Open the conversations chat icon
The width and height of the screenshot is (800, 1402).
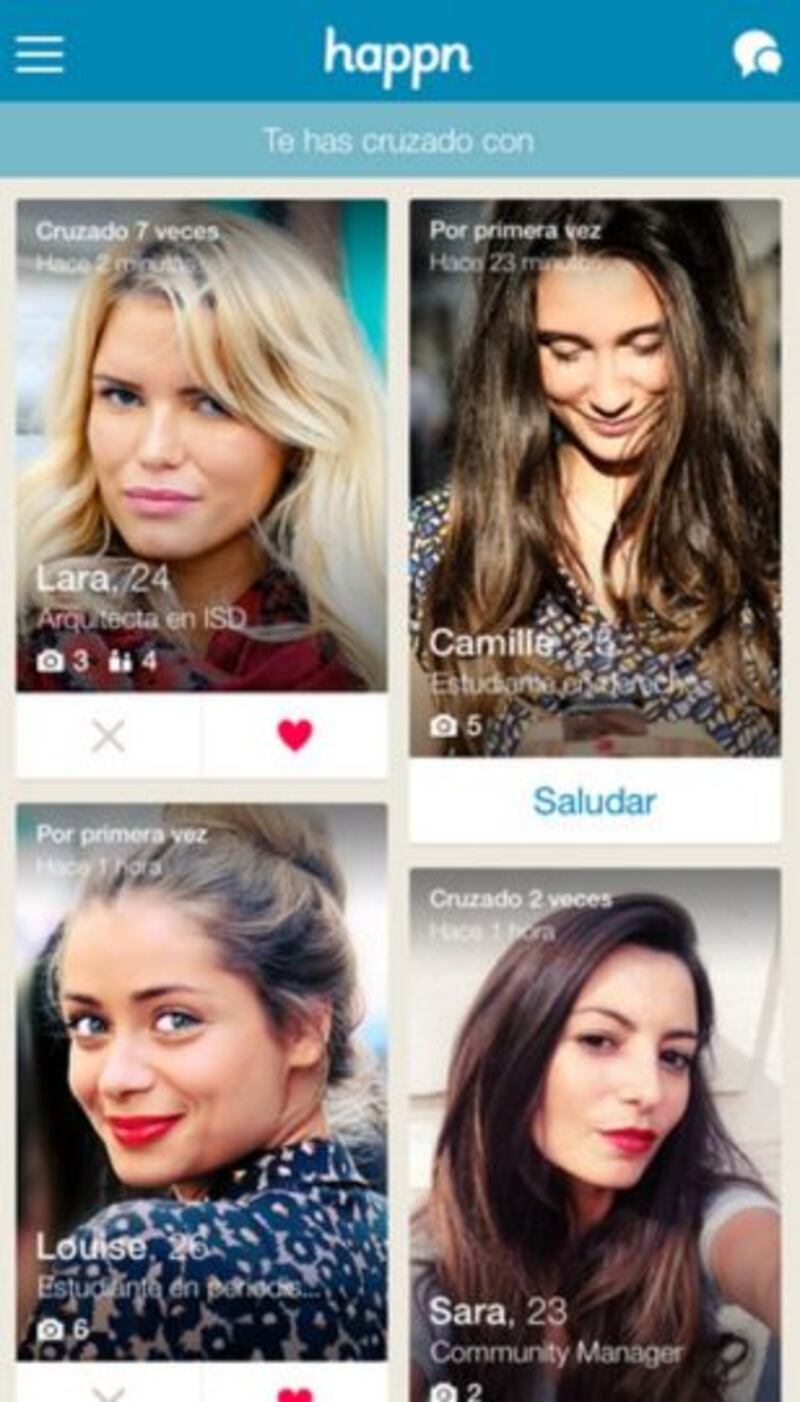[757, 54]
